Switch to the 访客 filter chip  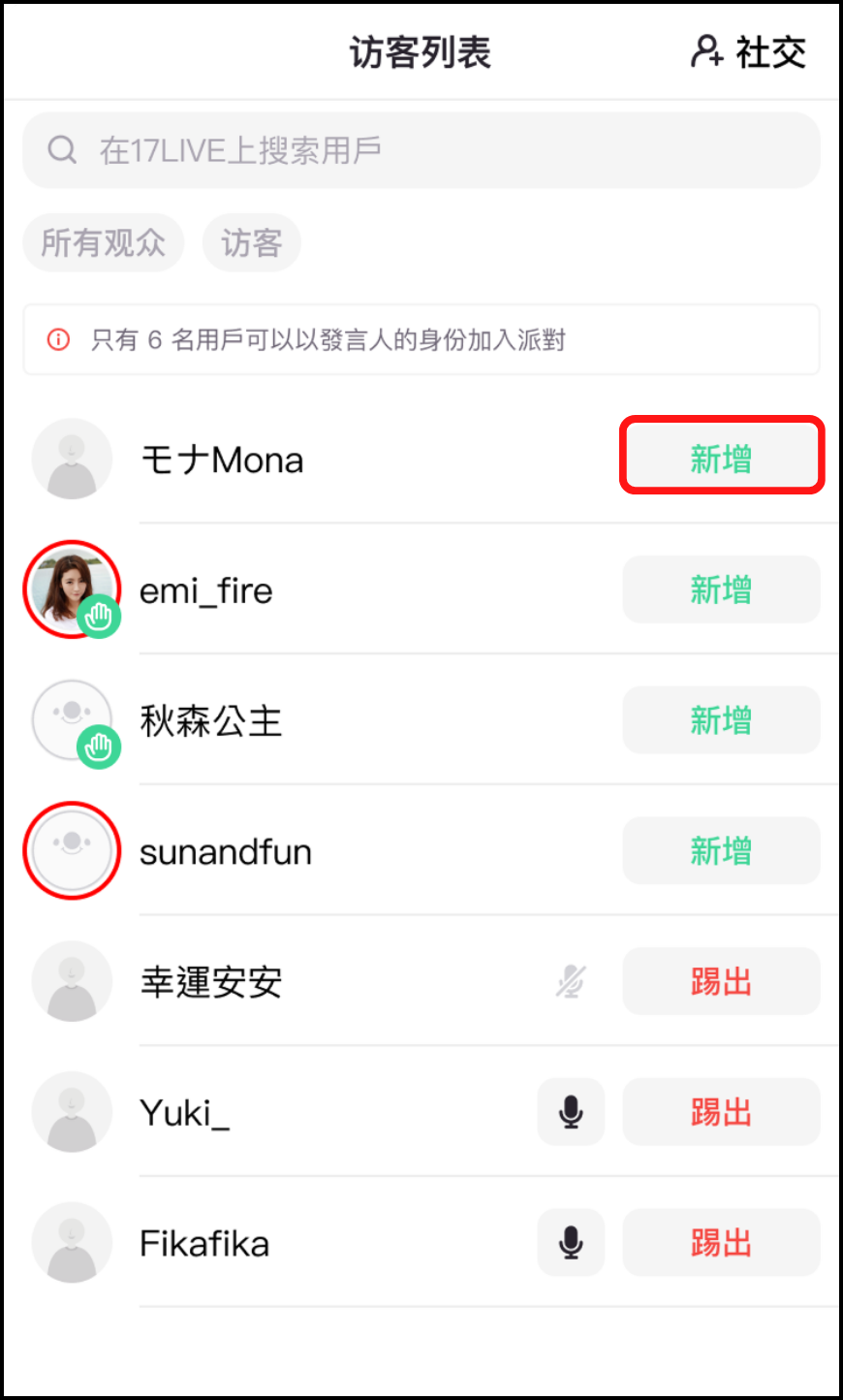252,242
